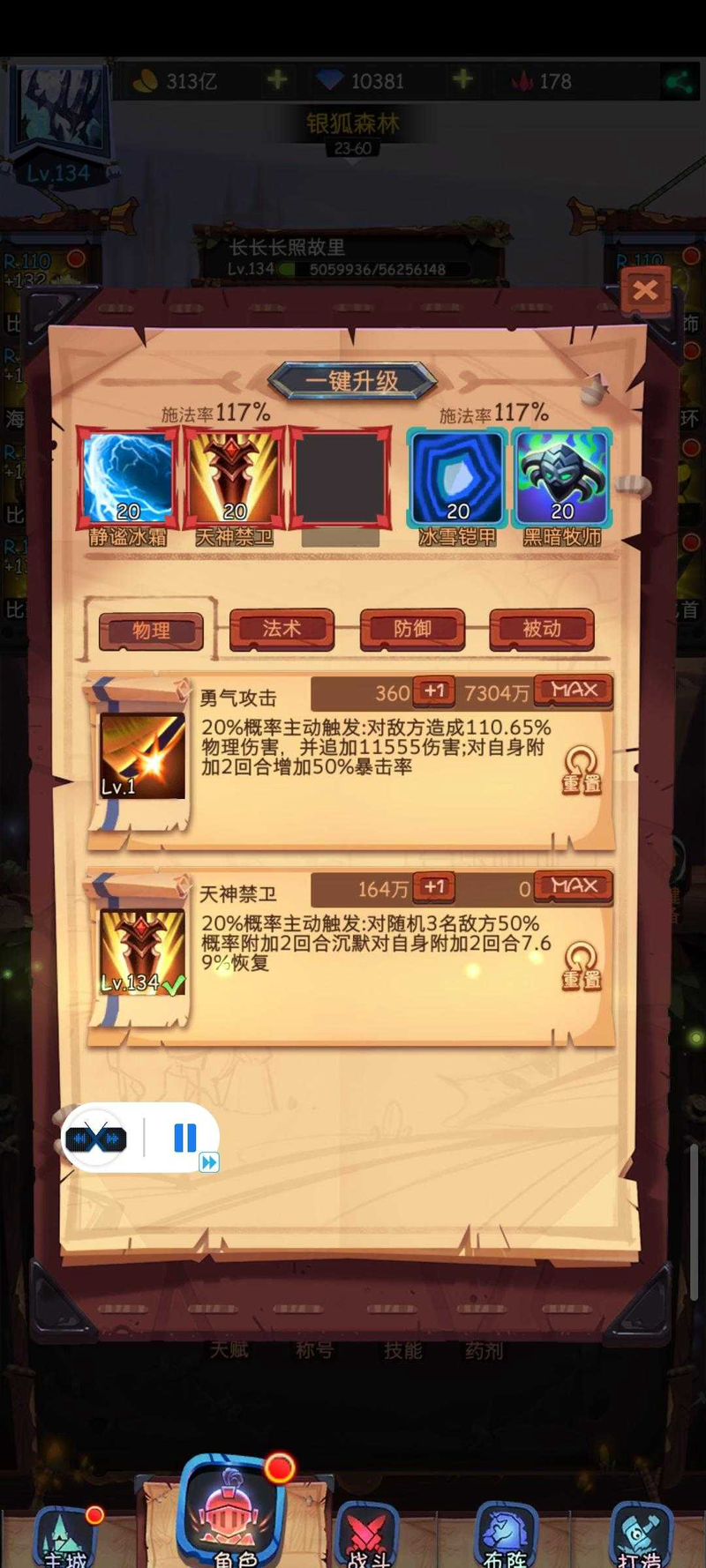706x1568 pixels.
Task: Open the 主城 main city tab
Action: pyautogui.click(x=66, y=1539)
